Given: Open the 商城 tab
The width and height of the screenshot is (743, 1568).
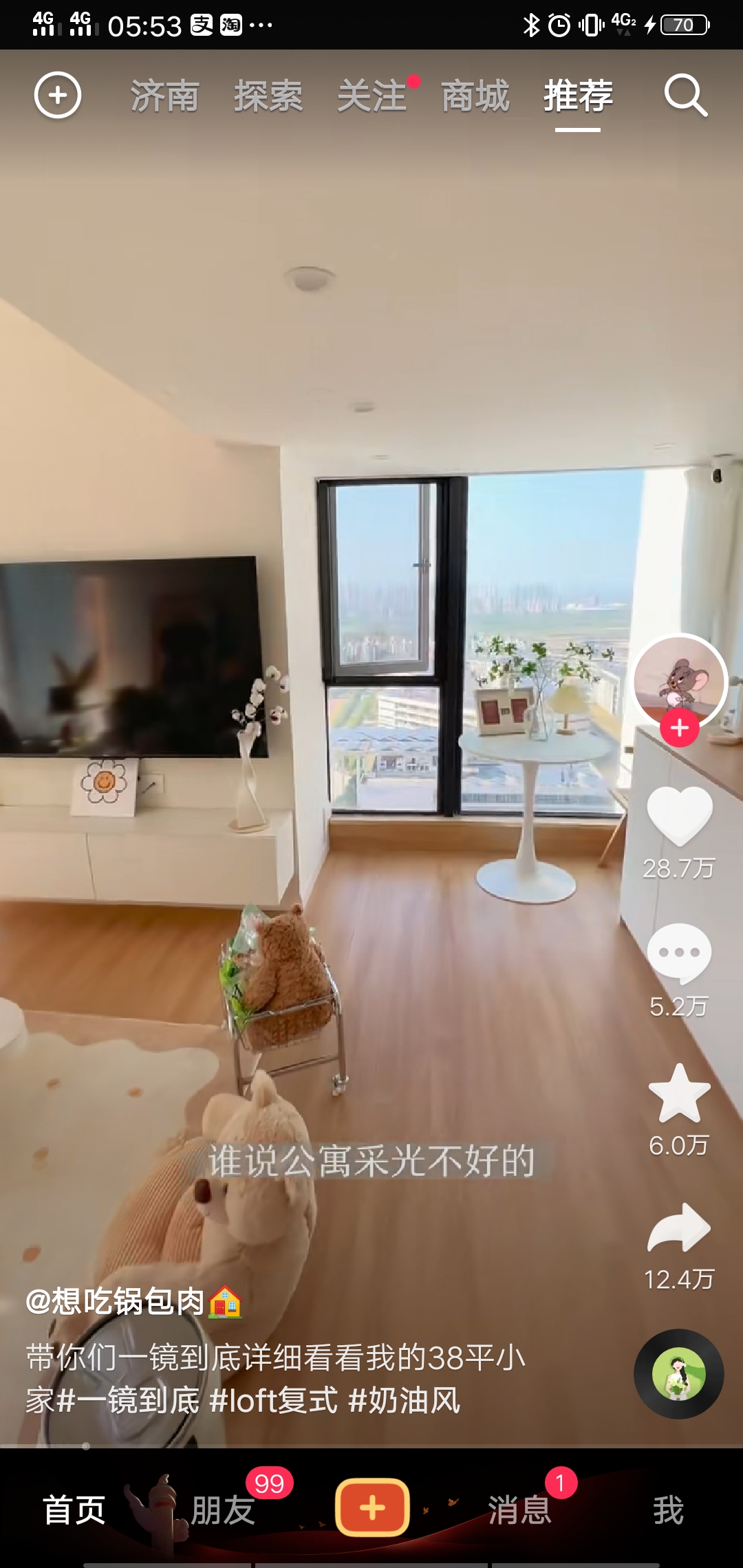Looking at the screenshot, I should pos(475,96).
